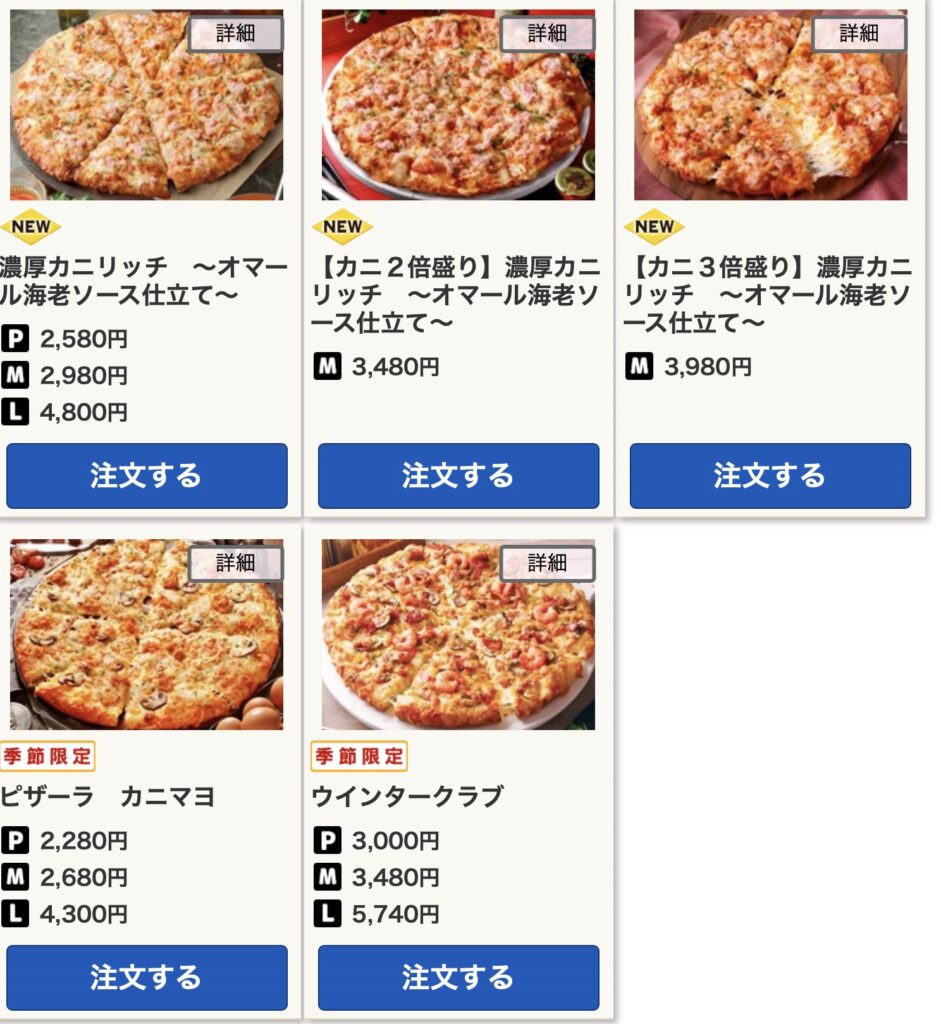941x1024 pixels.
Task: Click the NEW badge on 濃厚カニリッチ
Action: pos(30,227)
